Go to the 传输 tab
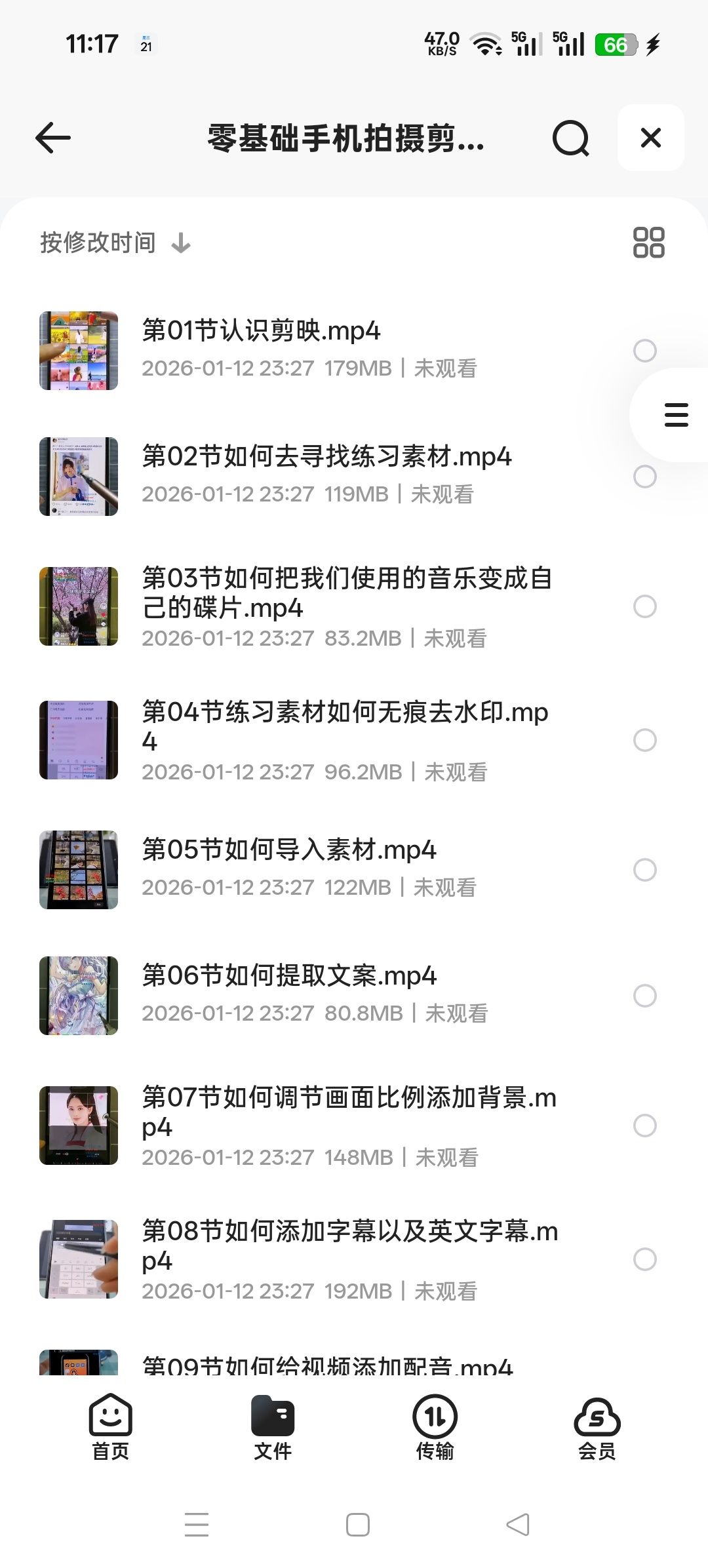Image resolution: width=708 pixels, height=1568 pixels. (x=435, y=1426)
